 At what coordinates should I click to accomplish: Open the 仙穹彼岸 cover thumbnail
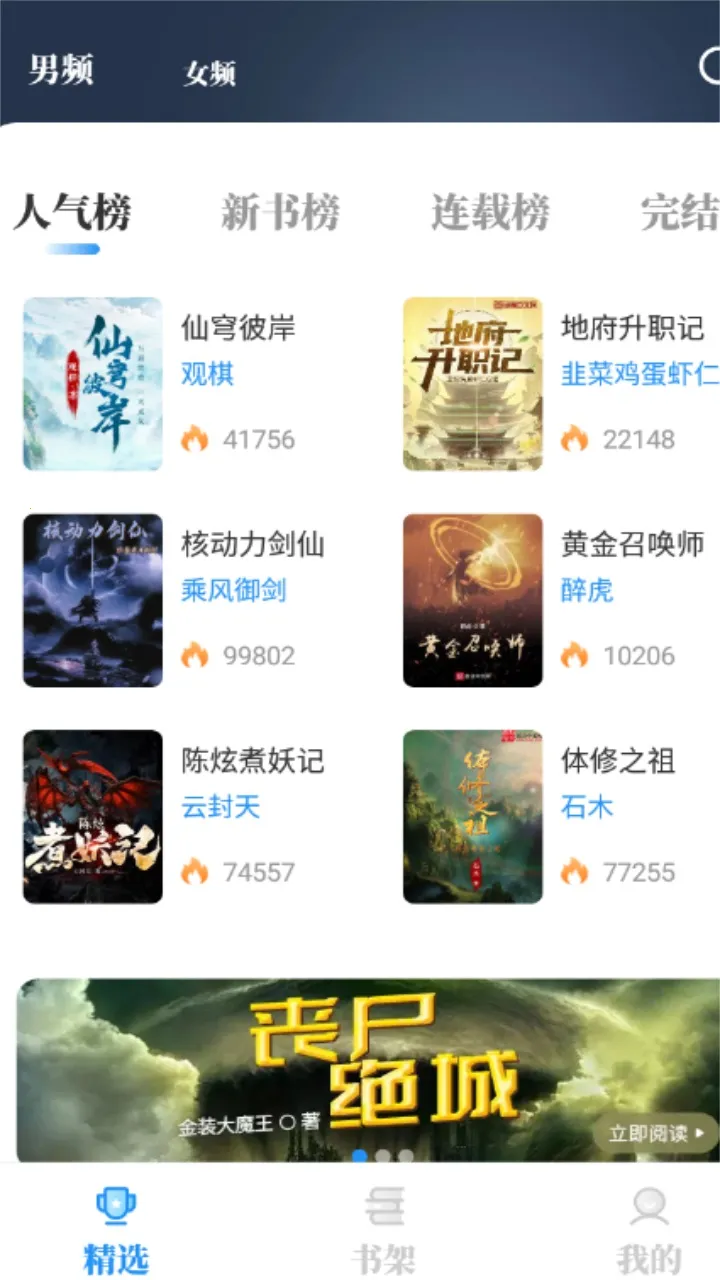(x=91, y=383)
